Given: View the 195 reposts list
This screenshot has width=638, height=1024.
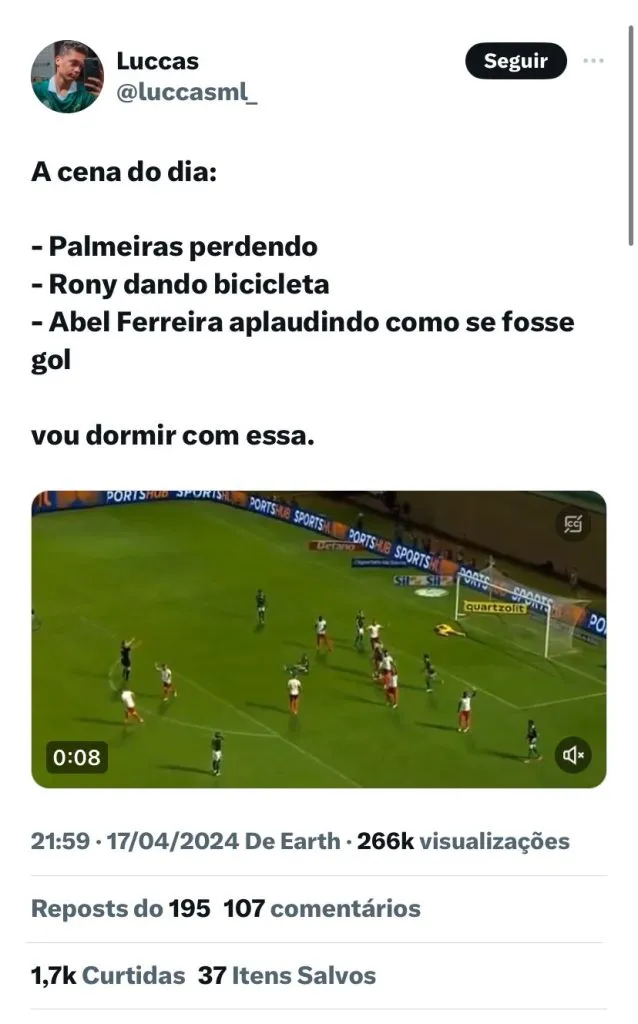Looking at the screenshot, I should point(121,909).
